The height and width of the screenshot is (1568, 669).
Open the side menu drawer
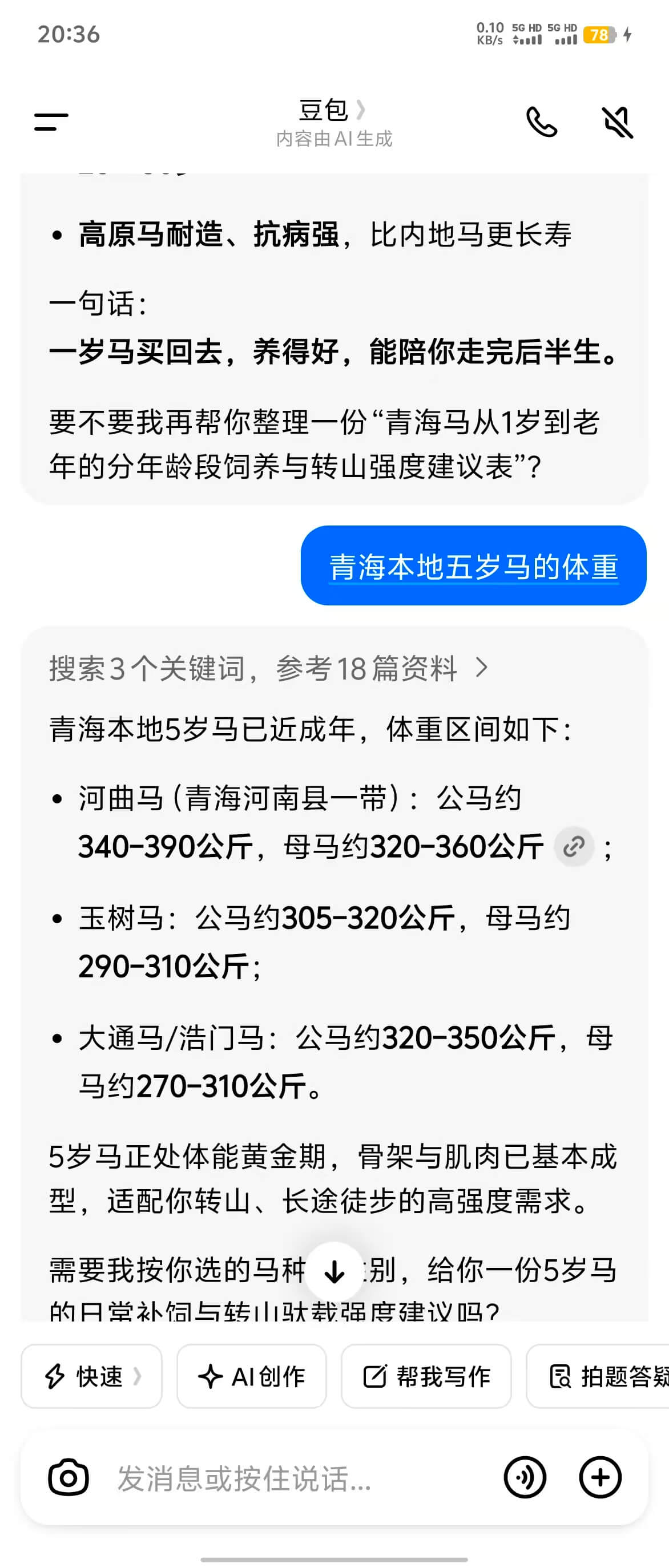[51, 122]
